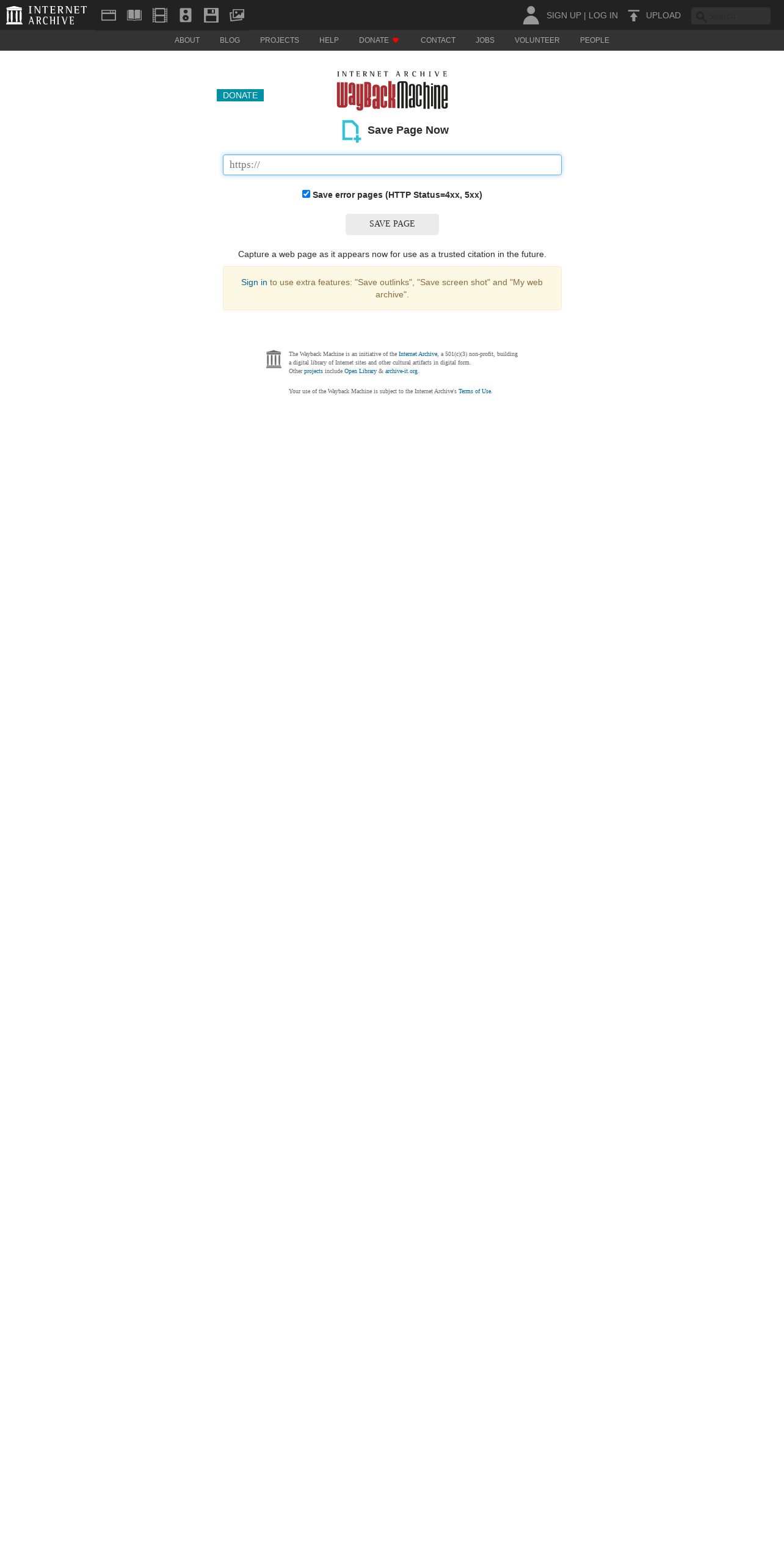Viewport: 784px width, 1568px height.
Task: Go to the BLOG page
Action: tap(230, 40)
